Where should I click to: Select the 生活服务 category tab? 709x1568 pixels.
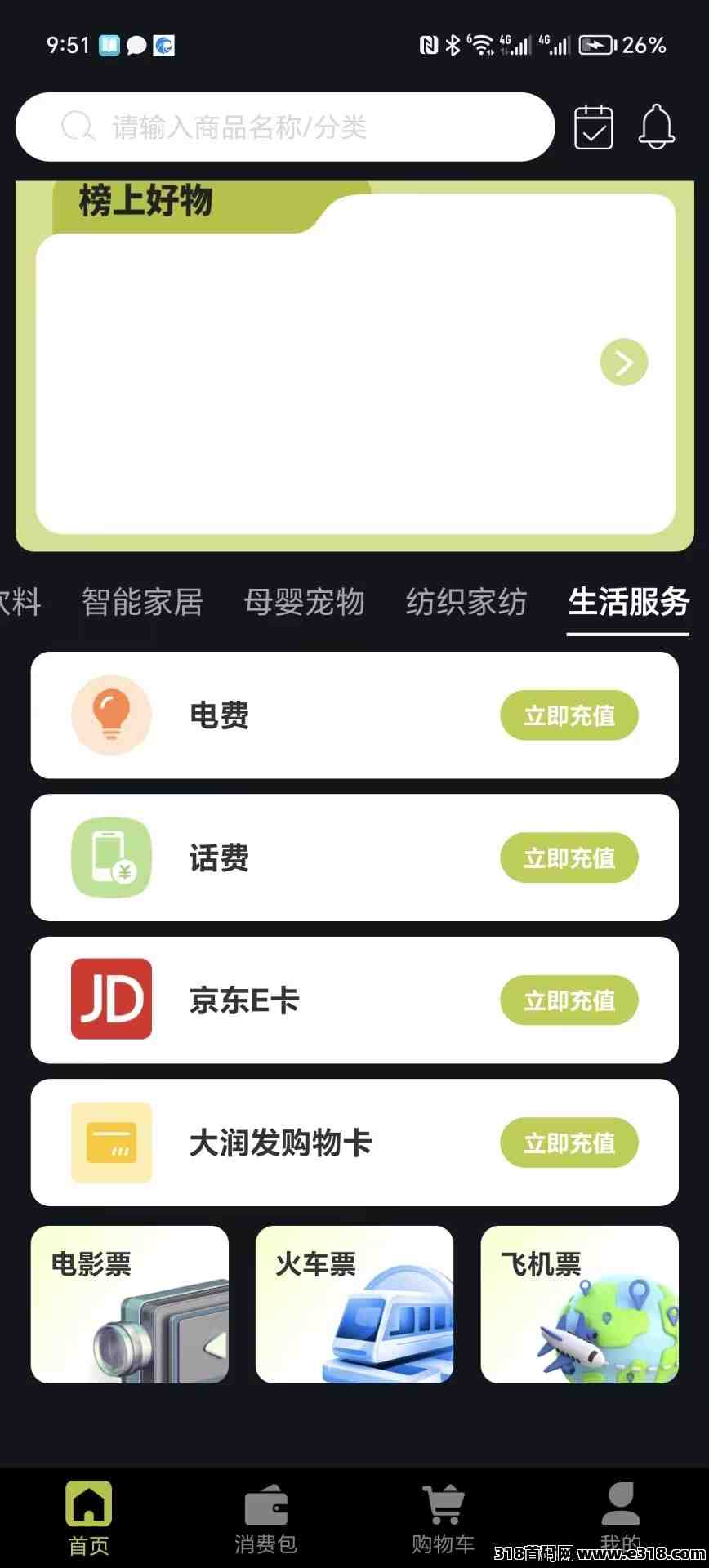pyautogui.click(x=628, y=603)
